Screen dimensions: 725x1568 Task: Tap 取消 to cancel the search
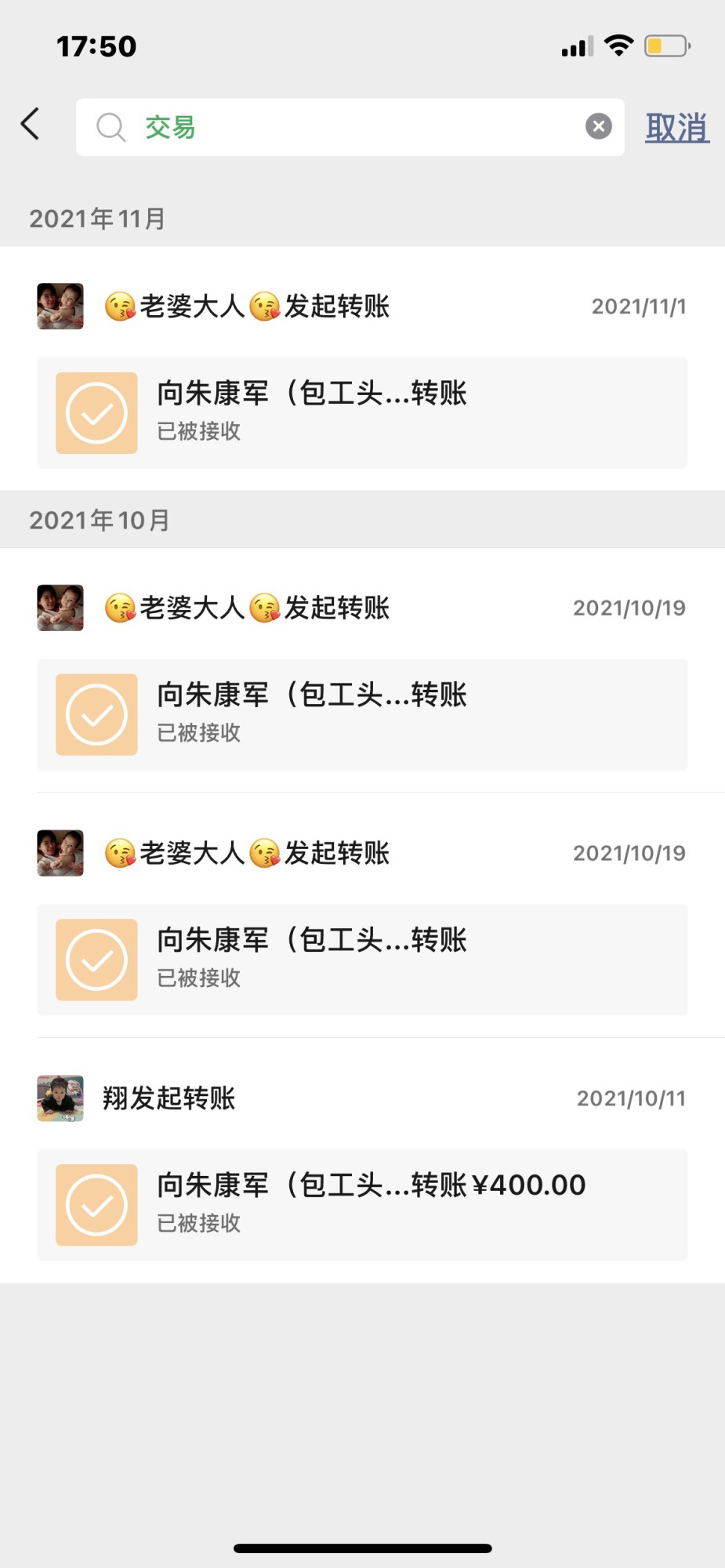(677, 127)
